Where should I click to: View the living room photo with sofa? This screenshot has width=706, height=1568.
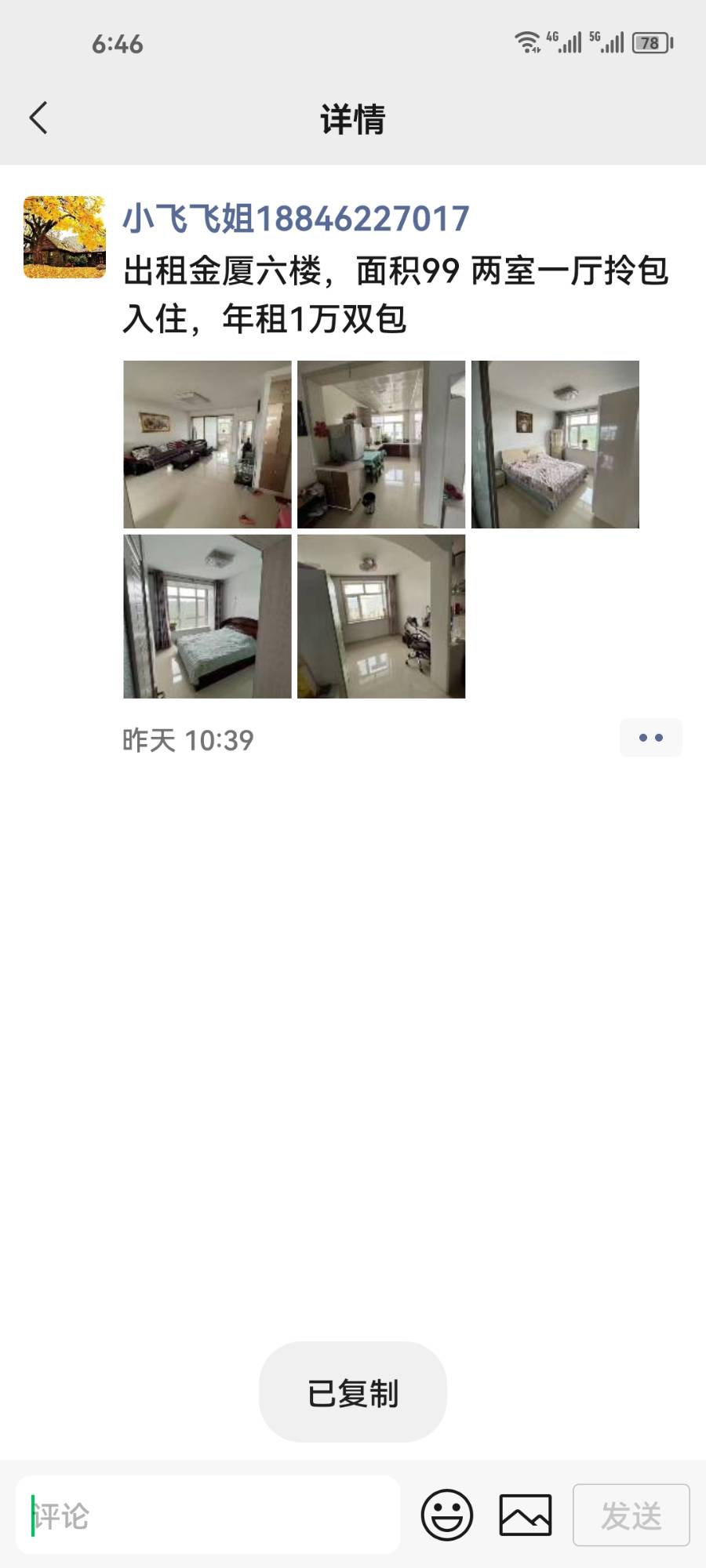[x=207, y=444]
